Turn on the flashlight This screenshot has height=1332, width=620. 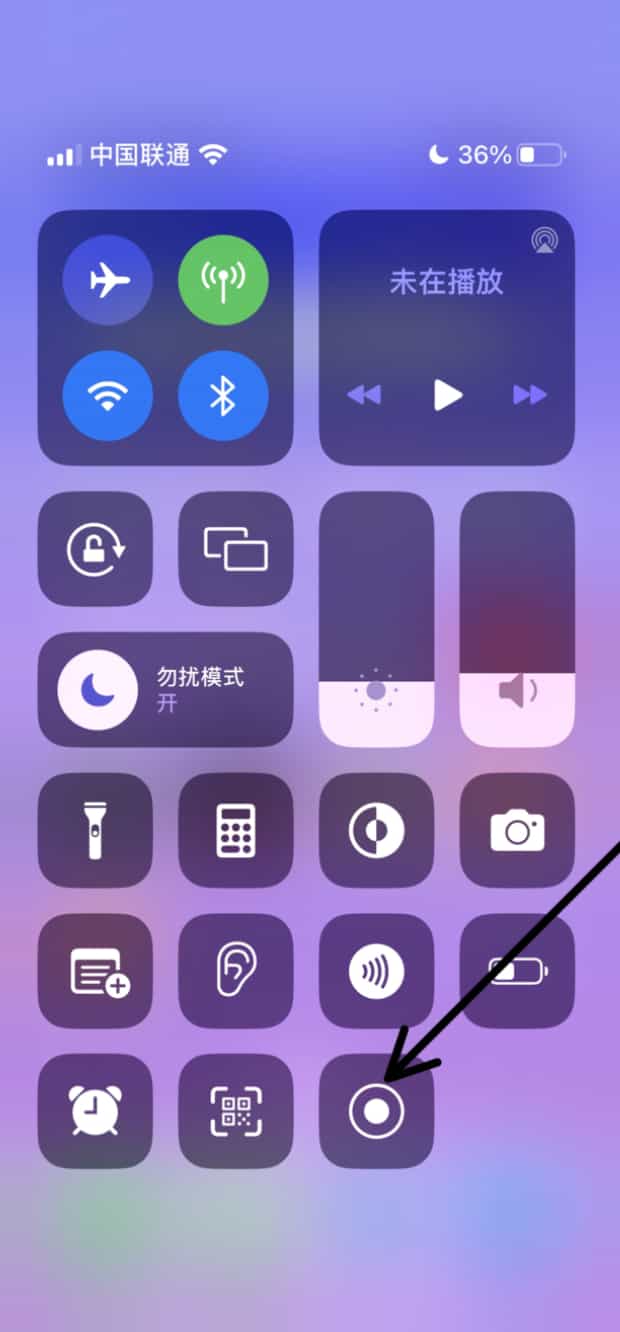95,830
